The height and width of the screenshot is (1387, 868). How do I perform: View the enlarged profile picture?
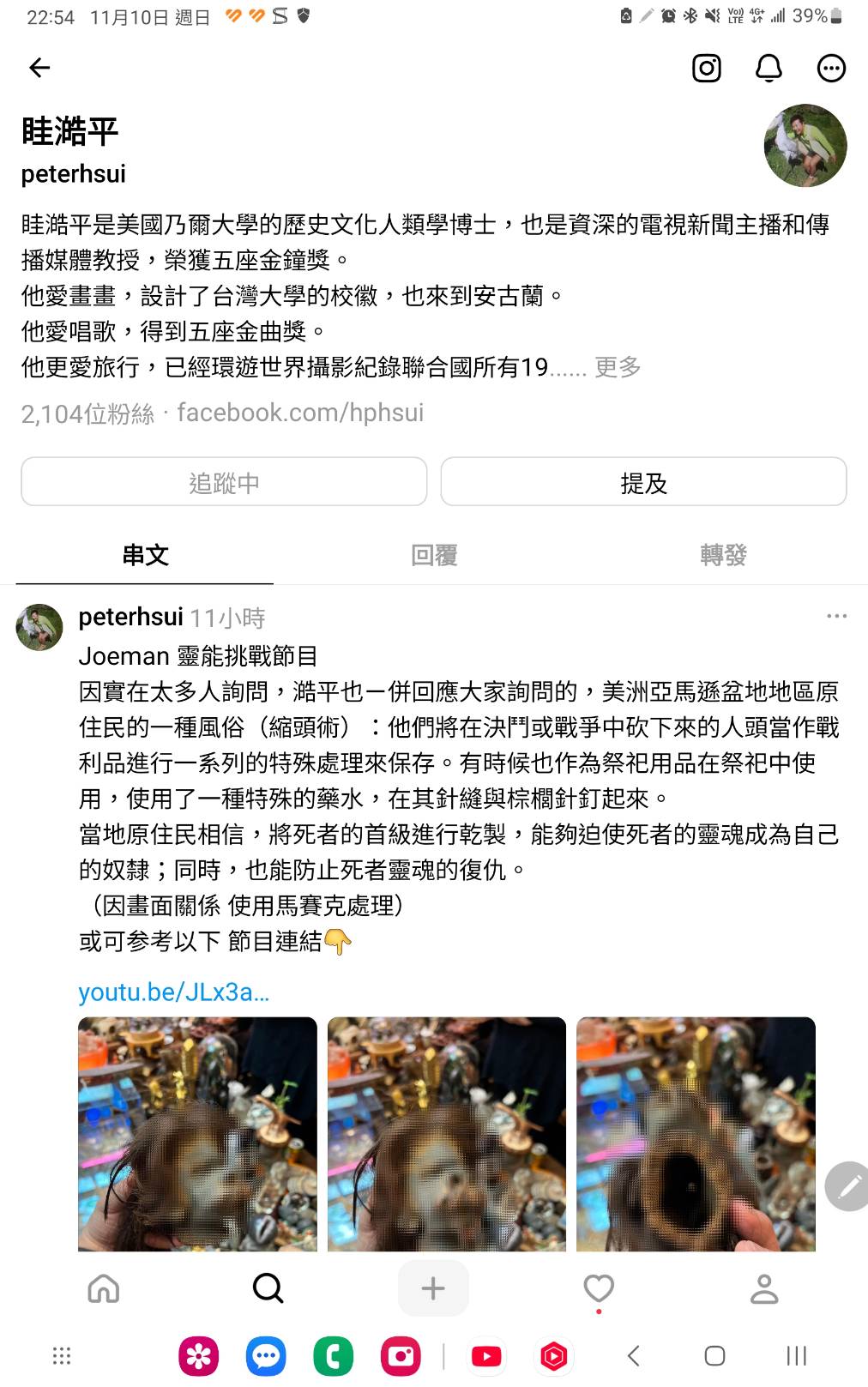pyautogui.click(x=805, y=146)
